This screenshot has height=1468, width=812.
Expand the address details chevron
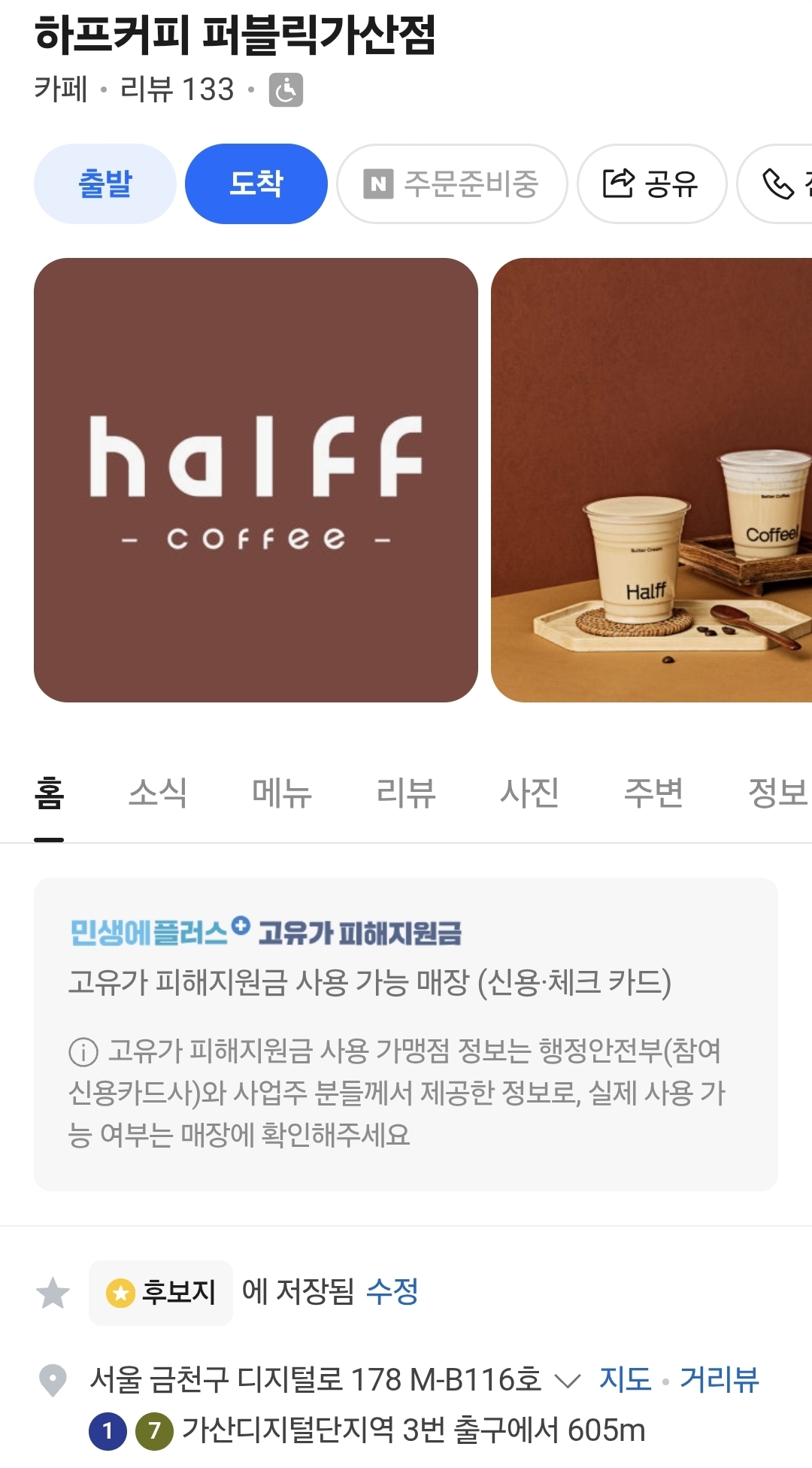point(568,1381)
